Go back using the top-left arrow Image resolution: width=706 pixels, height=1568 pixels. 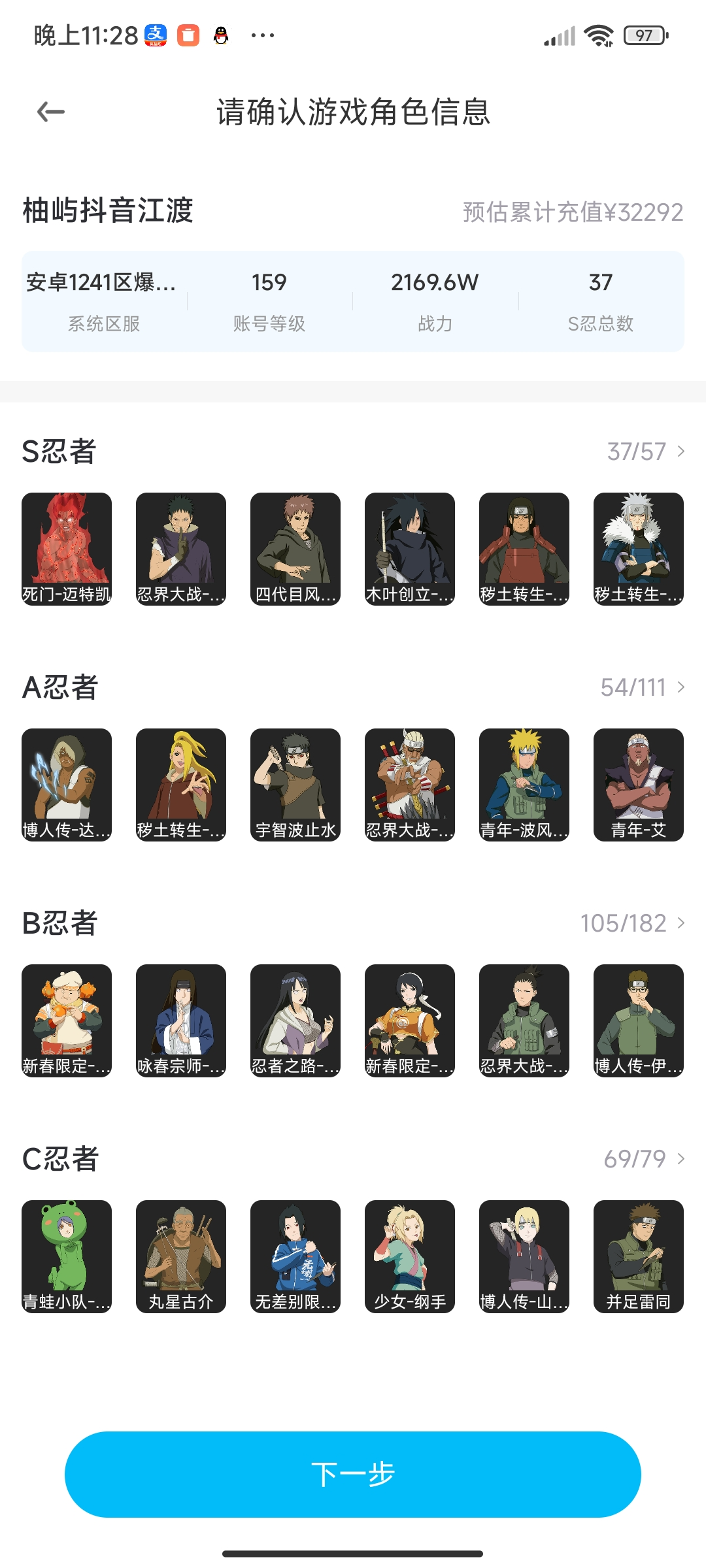click(51, 112)
